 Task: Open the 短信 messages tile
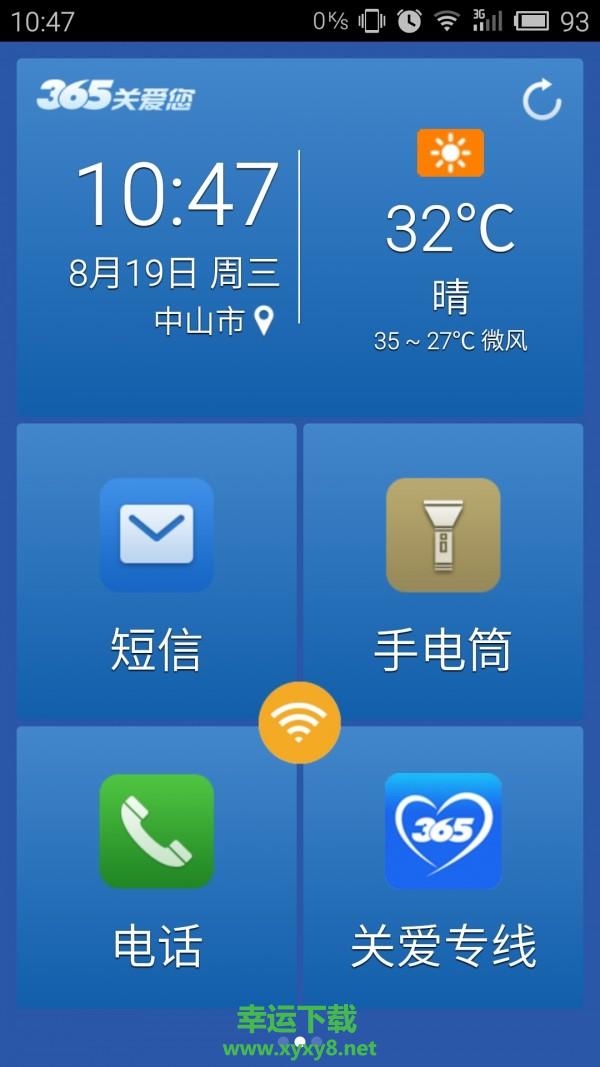157,570
